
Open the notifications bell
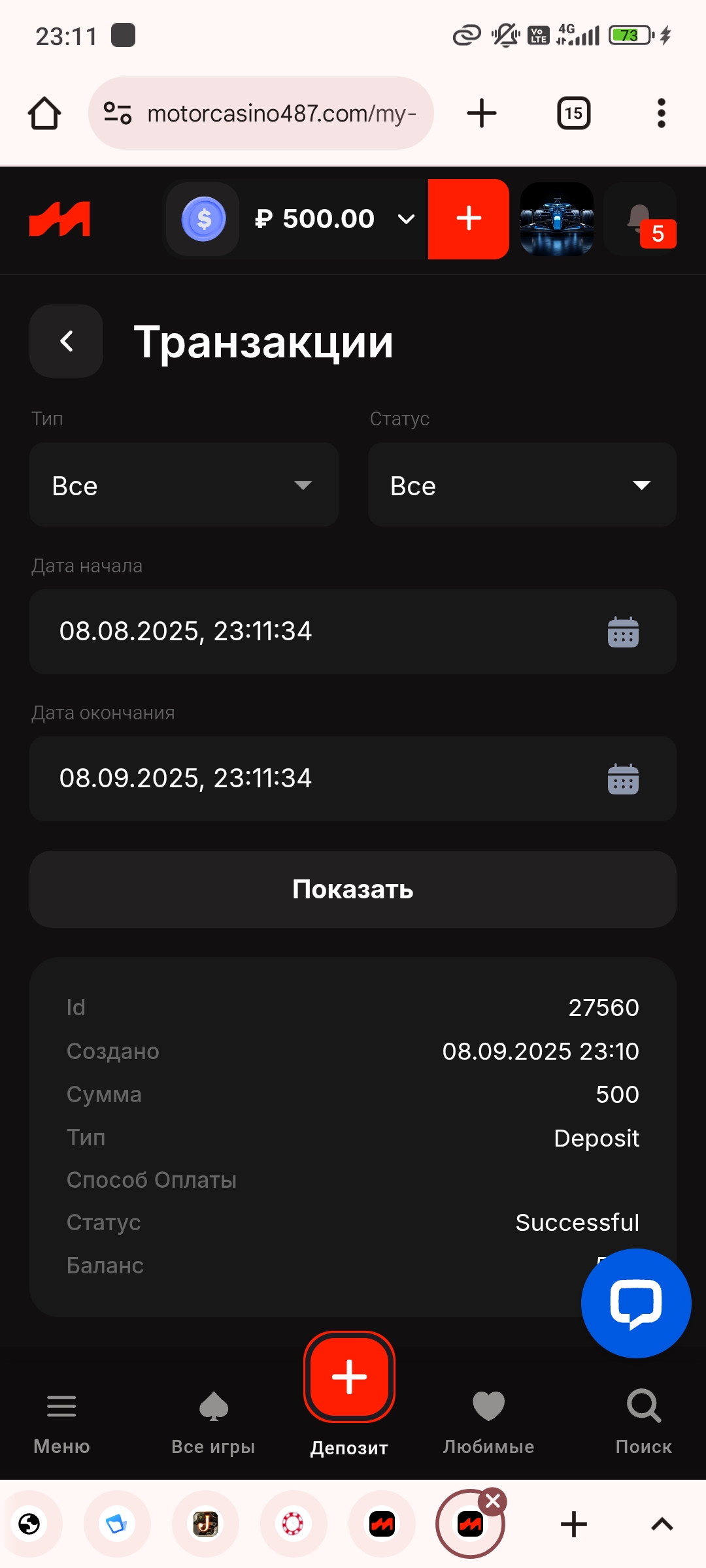641,220
